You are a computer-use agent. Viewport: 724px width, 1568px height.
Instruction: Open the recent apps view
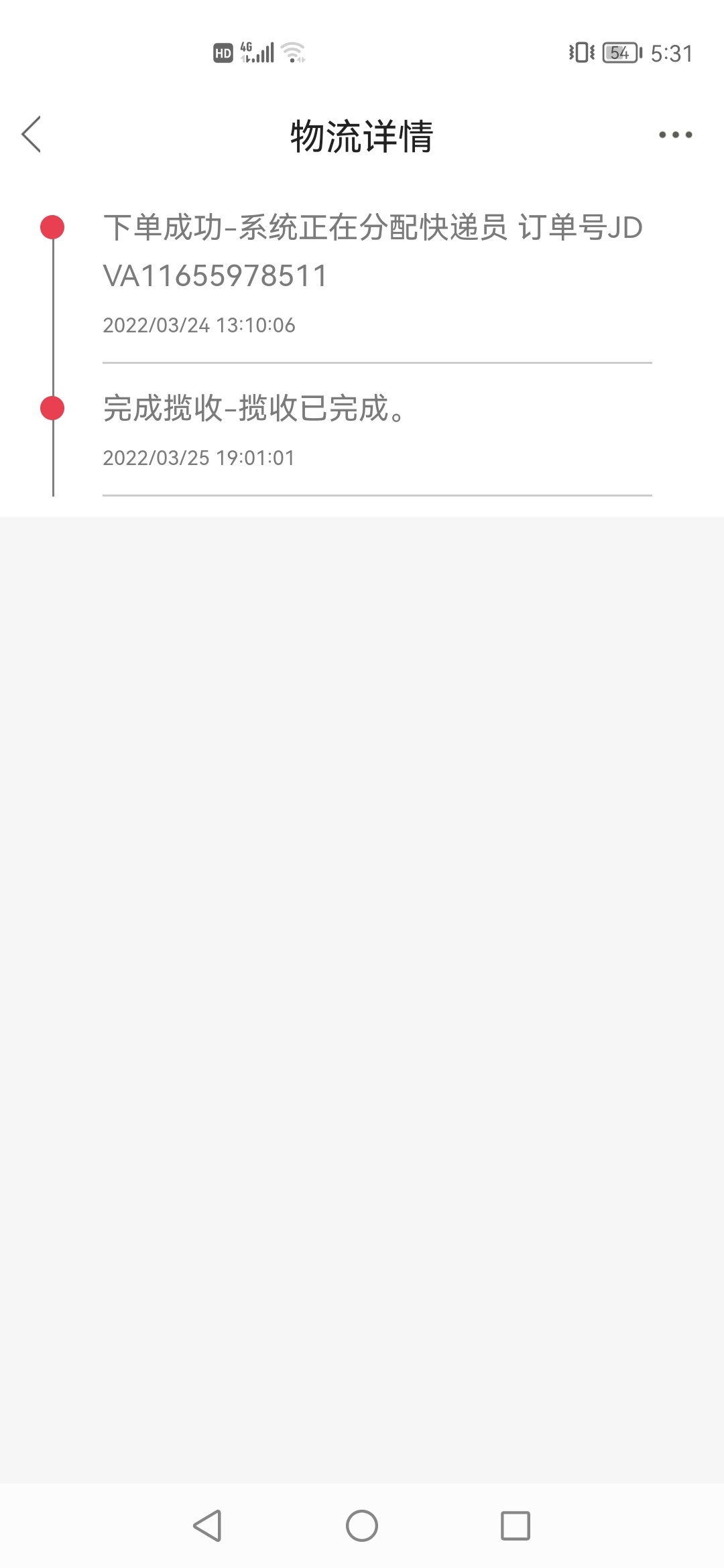(x=516, y=1526)
